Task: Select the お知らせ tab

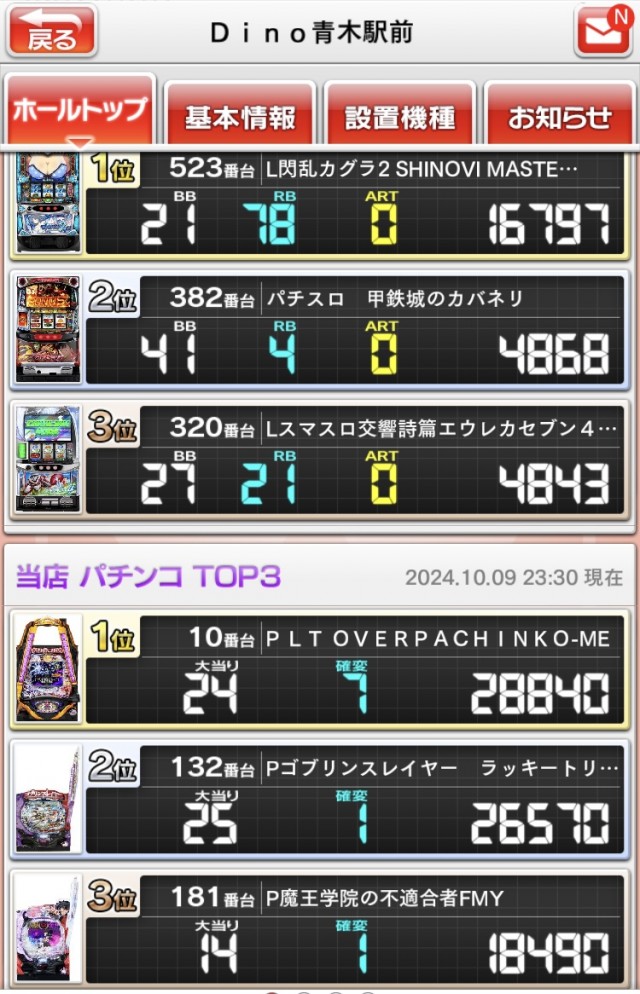Action: (560, 117)
